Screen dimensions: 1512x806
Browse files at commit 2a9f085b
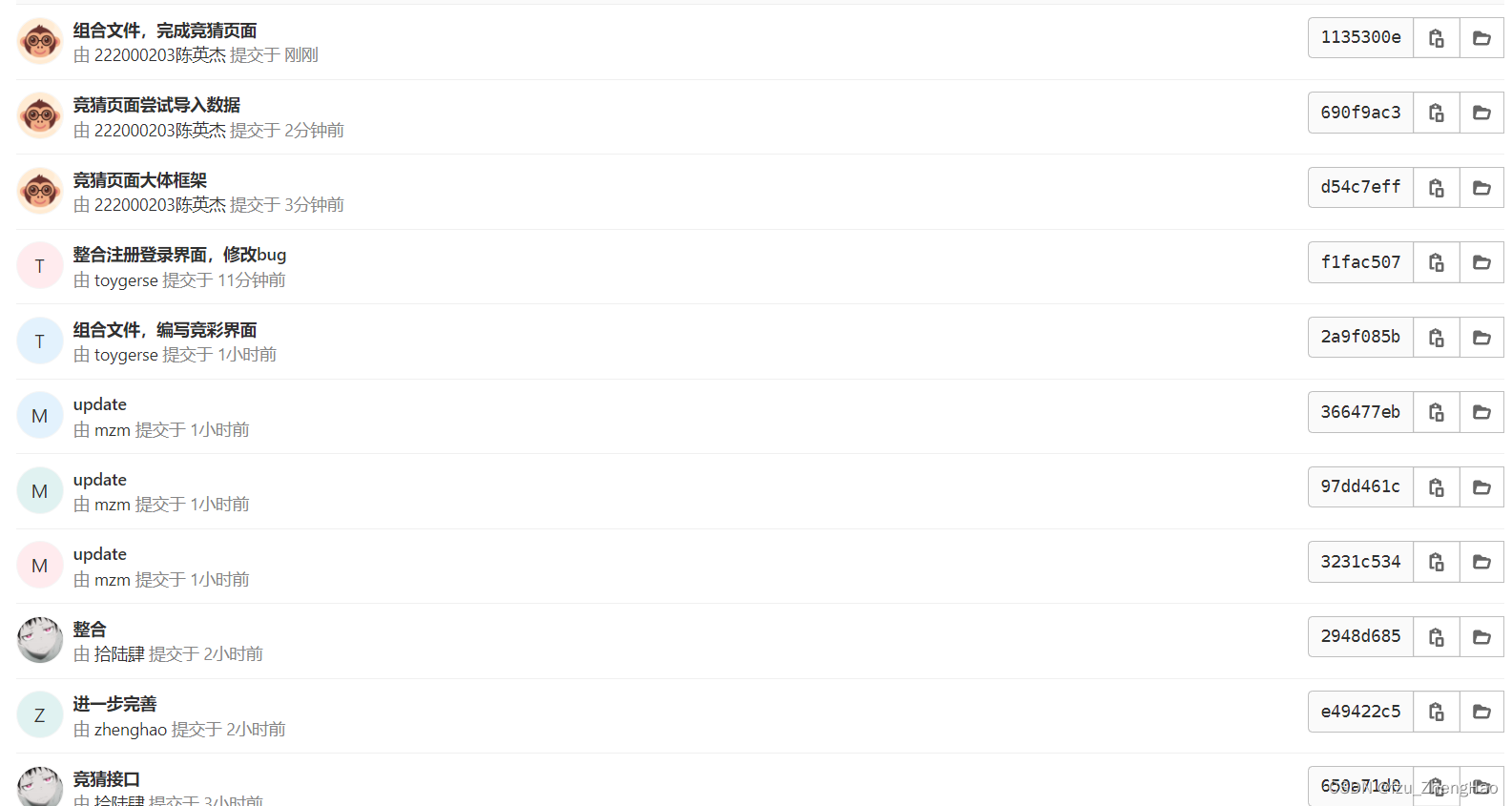tap(1481, 338)
